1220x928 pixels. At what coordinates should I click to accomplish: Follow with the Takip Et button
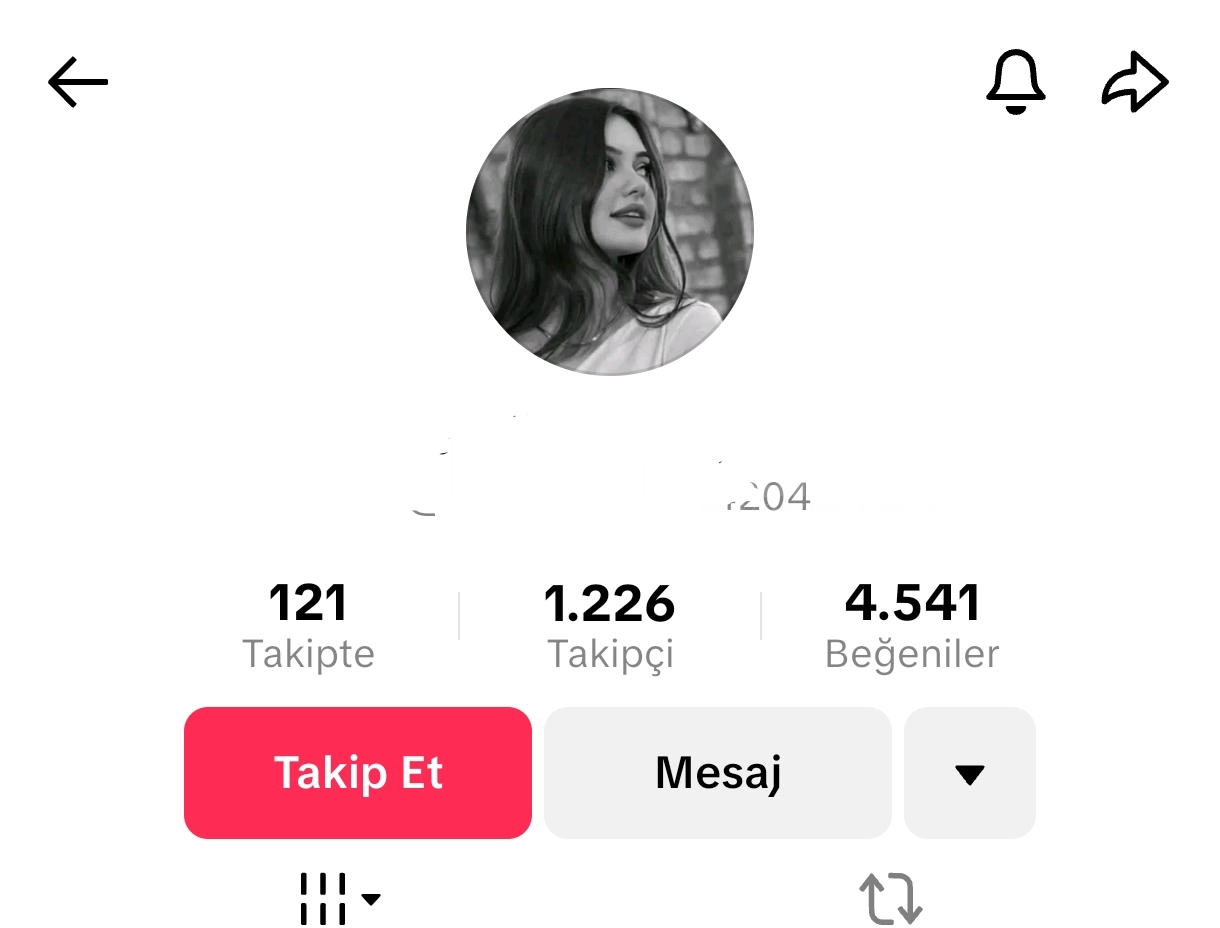358,773
